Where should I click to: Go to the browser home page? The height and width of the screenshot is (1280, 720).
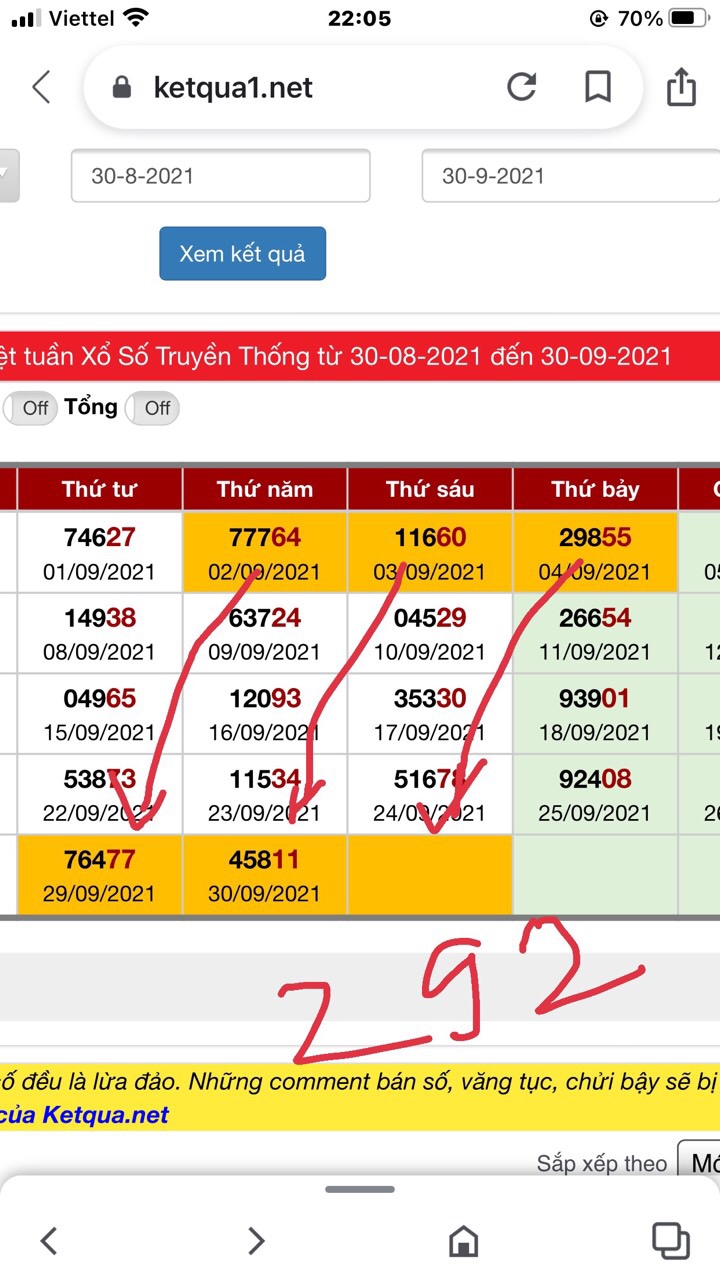[x=463, y=1241]
